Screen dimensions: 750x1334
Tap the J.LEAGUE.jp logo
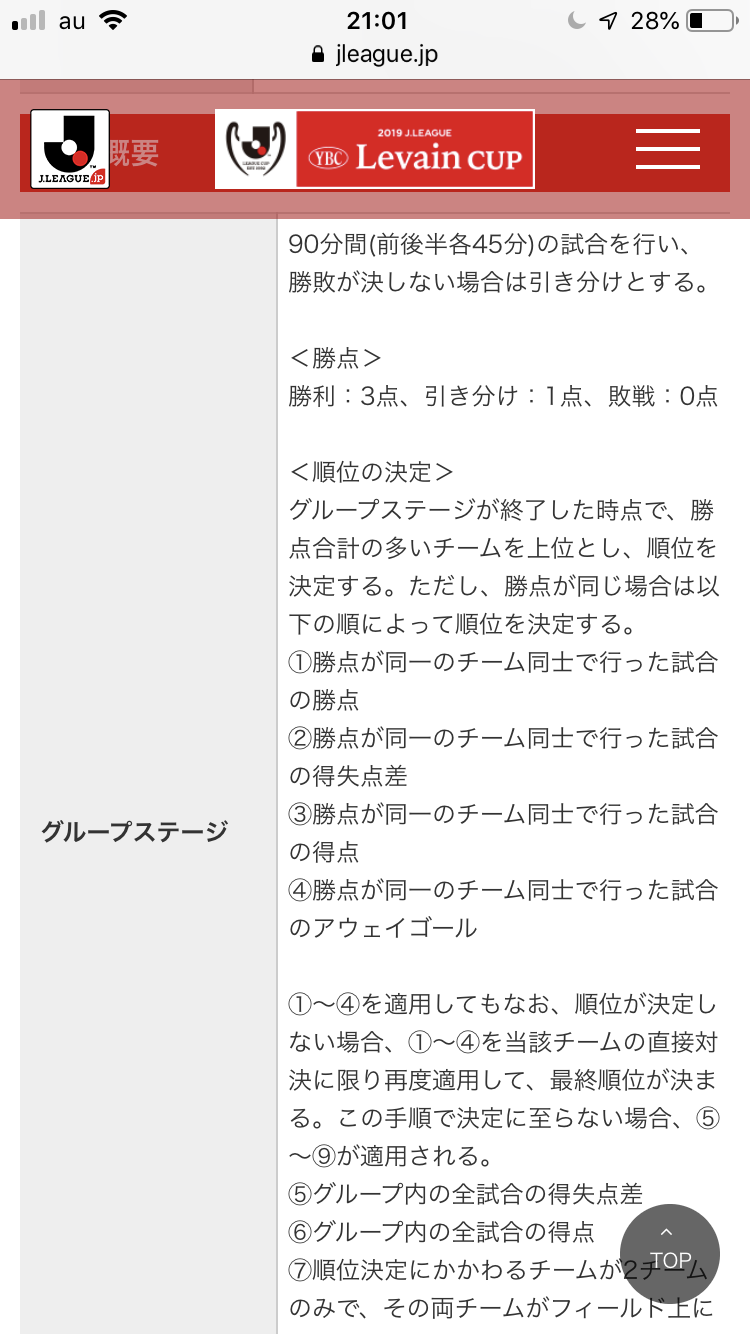[70, 149]
